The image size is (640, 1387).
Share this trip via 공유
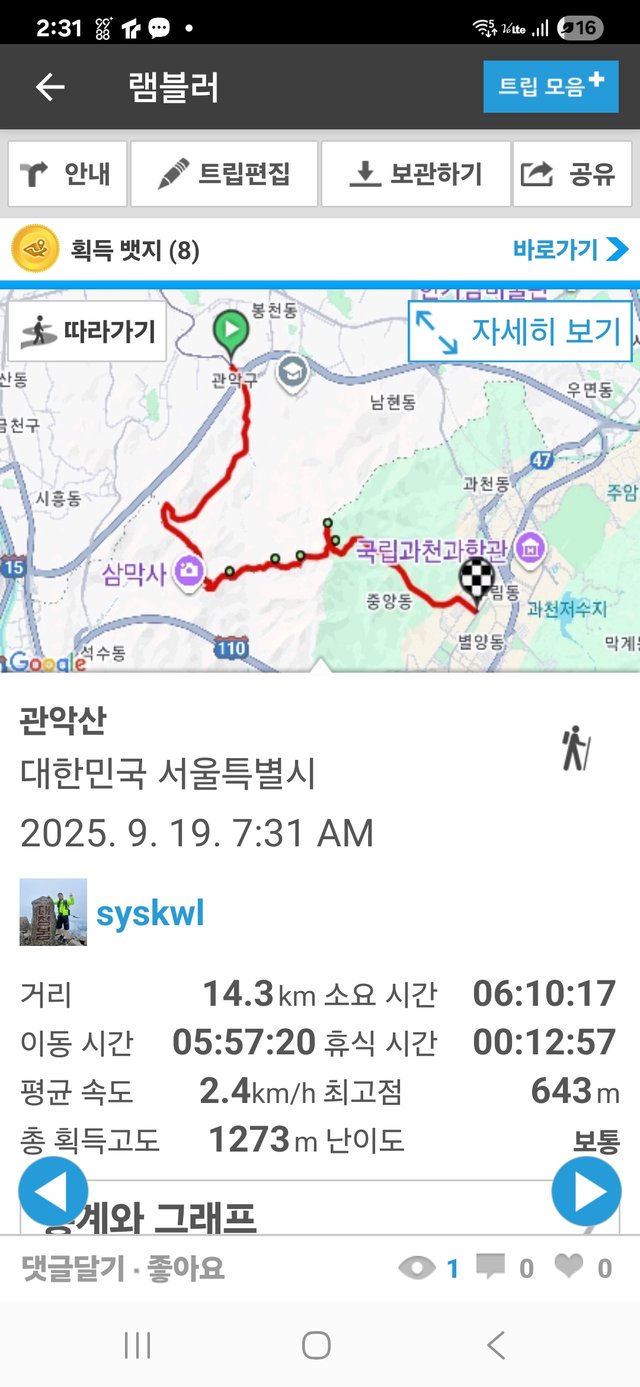click(x=572, y=174)
